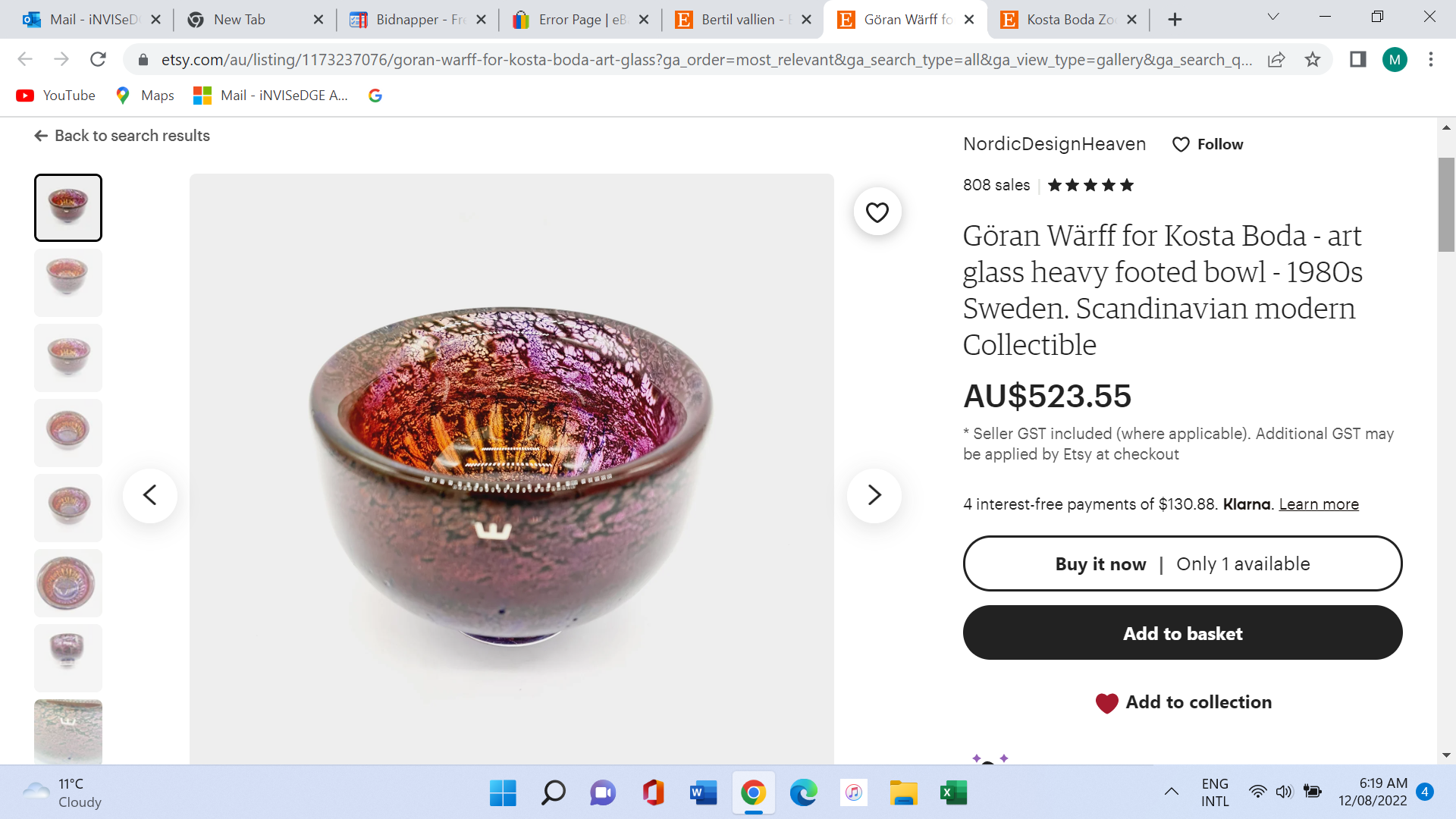
Task: Bookmark this page with the star
Action: (x=1313, y=59)
